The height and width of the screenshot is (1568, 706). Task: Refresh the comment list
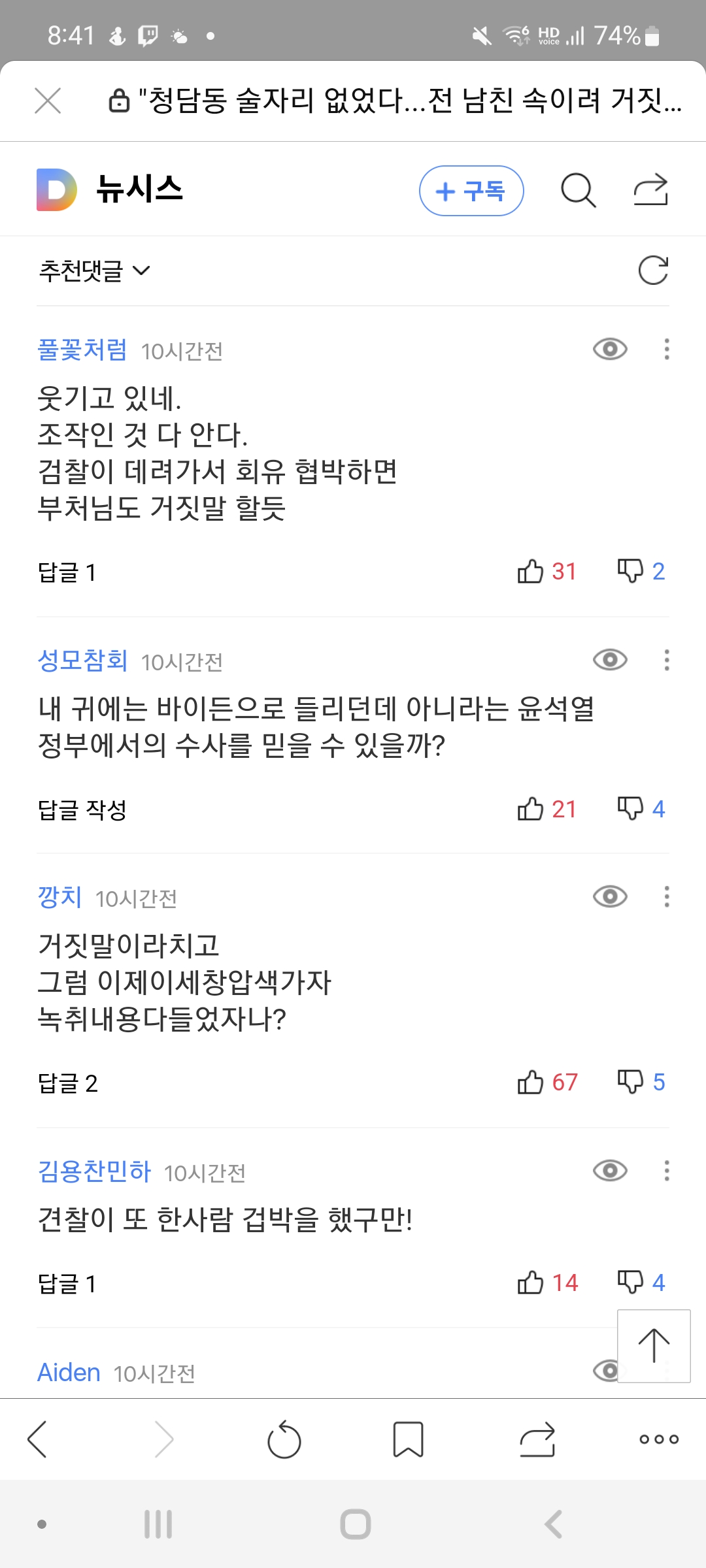click(x=653, y=270)
